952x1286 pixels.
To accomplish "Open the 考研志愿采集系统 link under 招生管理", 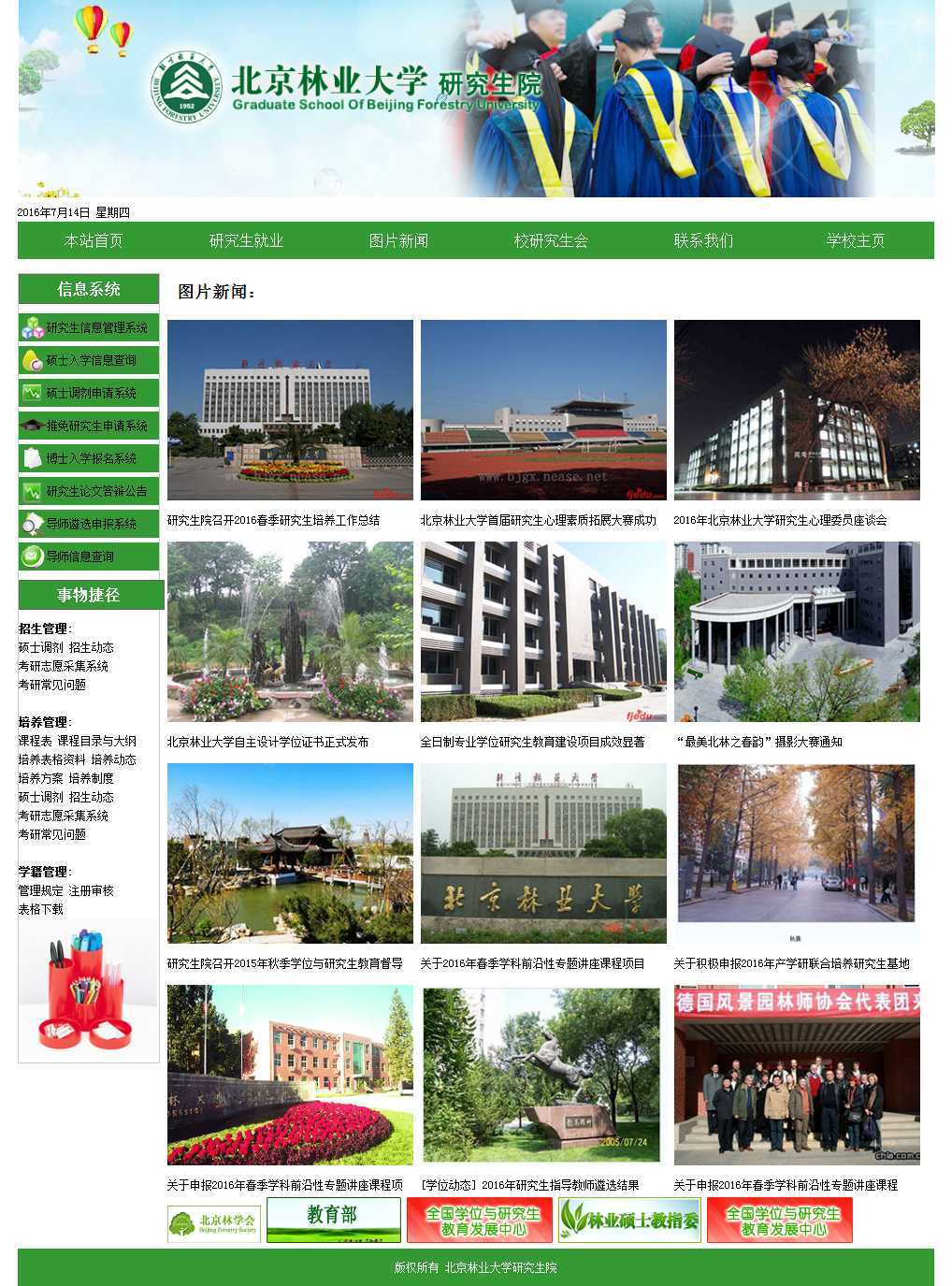I will 64,666.
